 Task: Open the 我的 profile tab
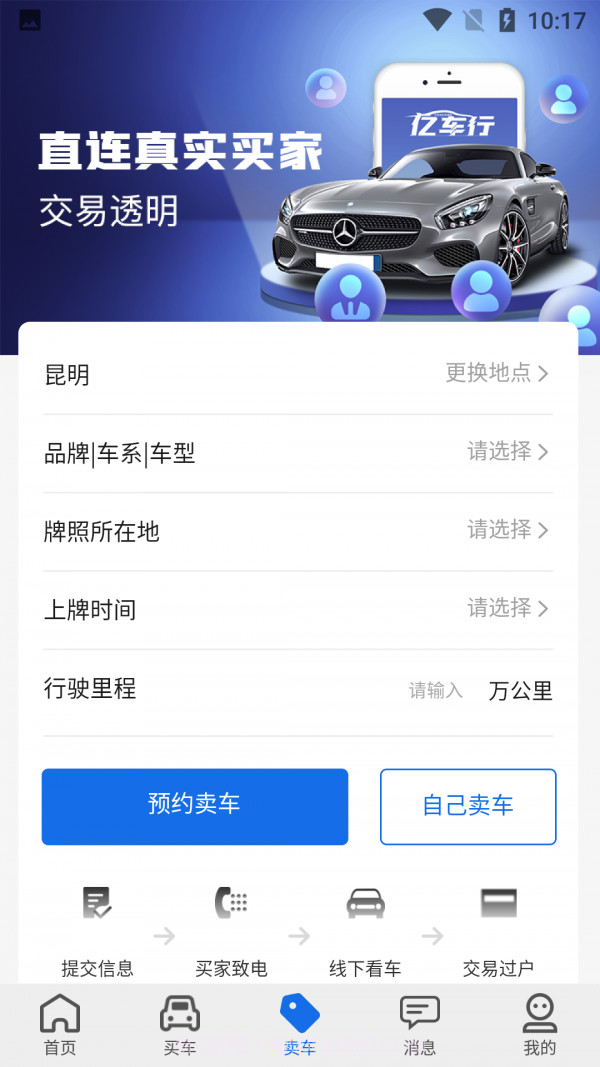coord(540,1025)
